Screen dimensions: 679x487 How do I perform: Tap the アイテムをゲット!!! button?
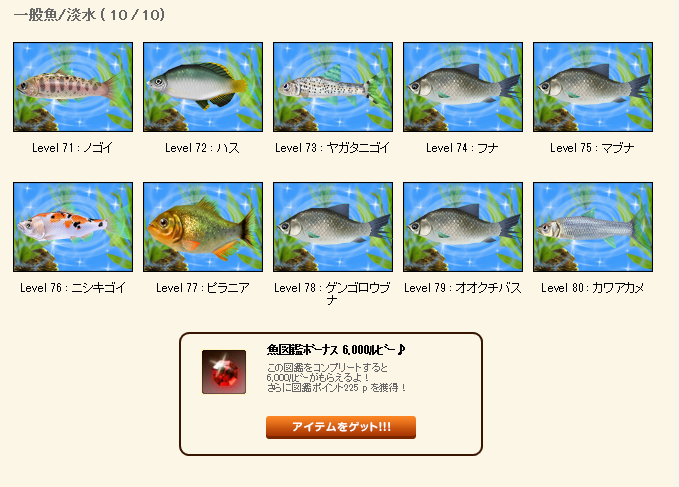340,428
